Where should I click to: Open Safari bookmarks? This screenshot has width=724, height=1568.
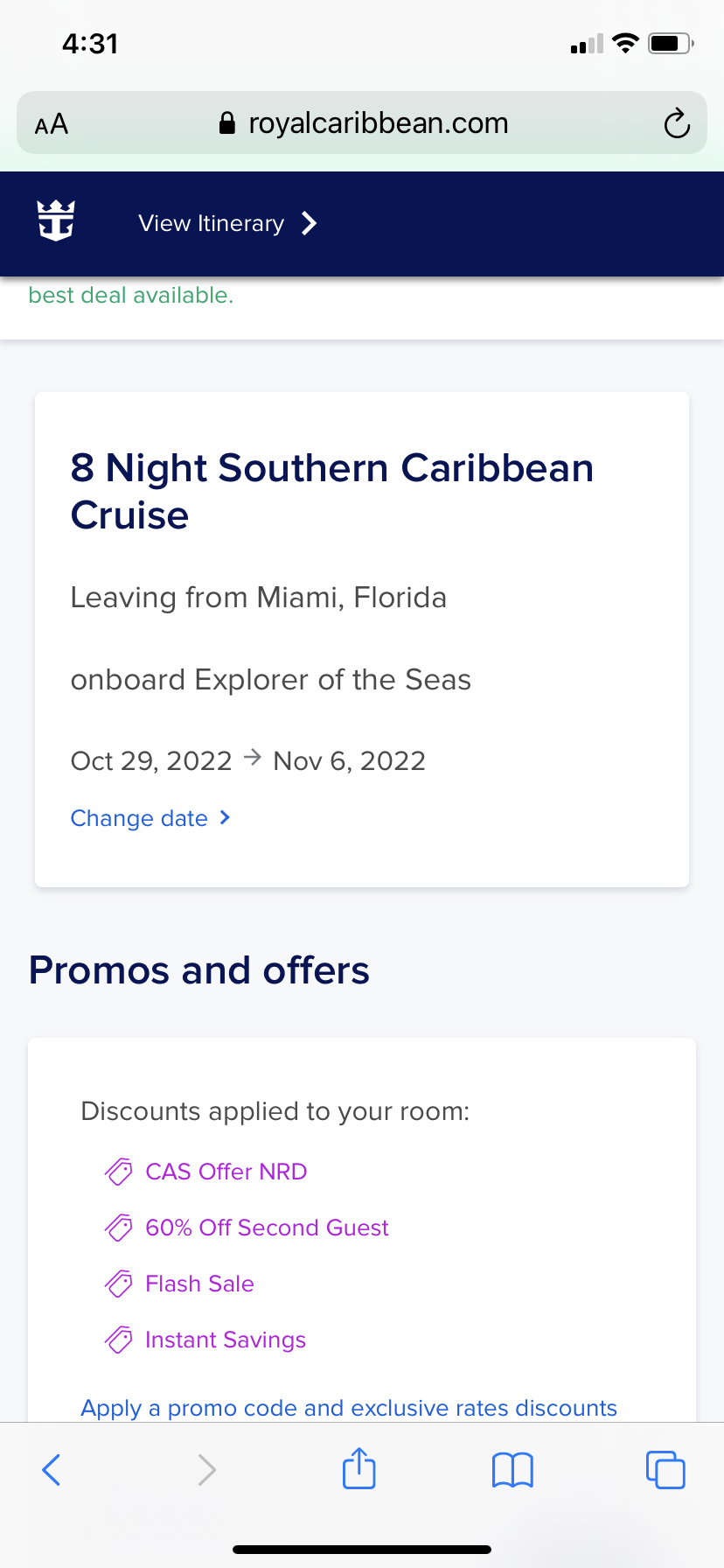[x=512, y=1470]
